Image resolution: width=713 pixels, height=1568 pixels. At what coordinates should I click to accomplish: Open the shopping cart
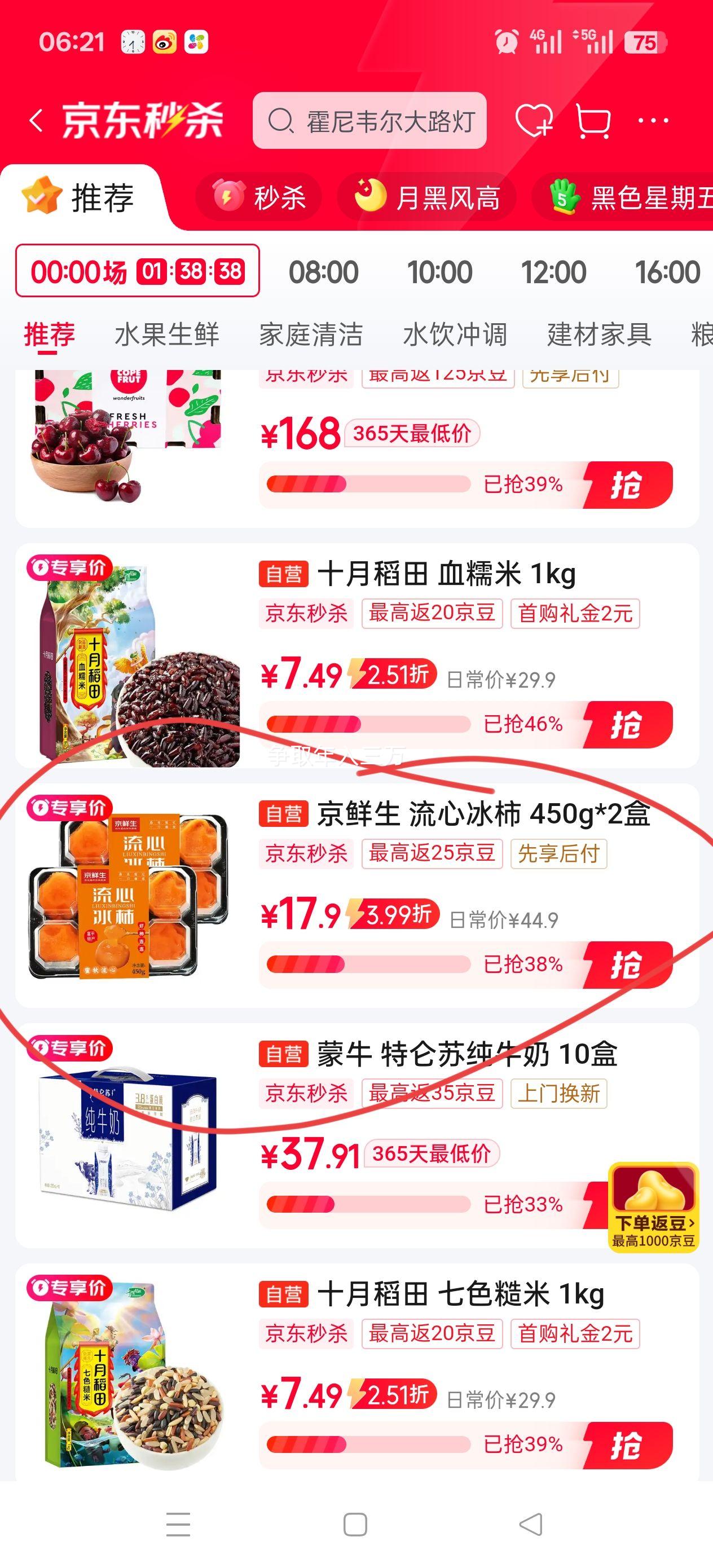[x=595, y=121]
